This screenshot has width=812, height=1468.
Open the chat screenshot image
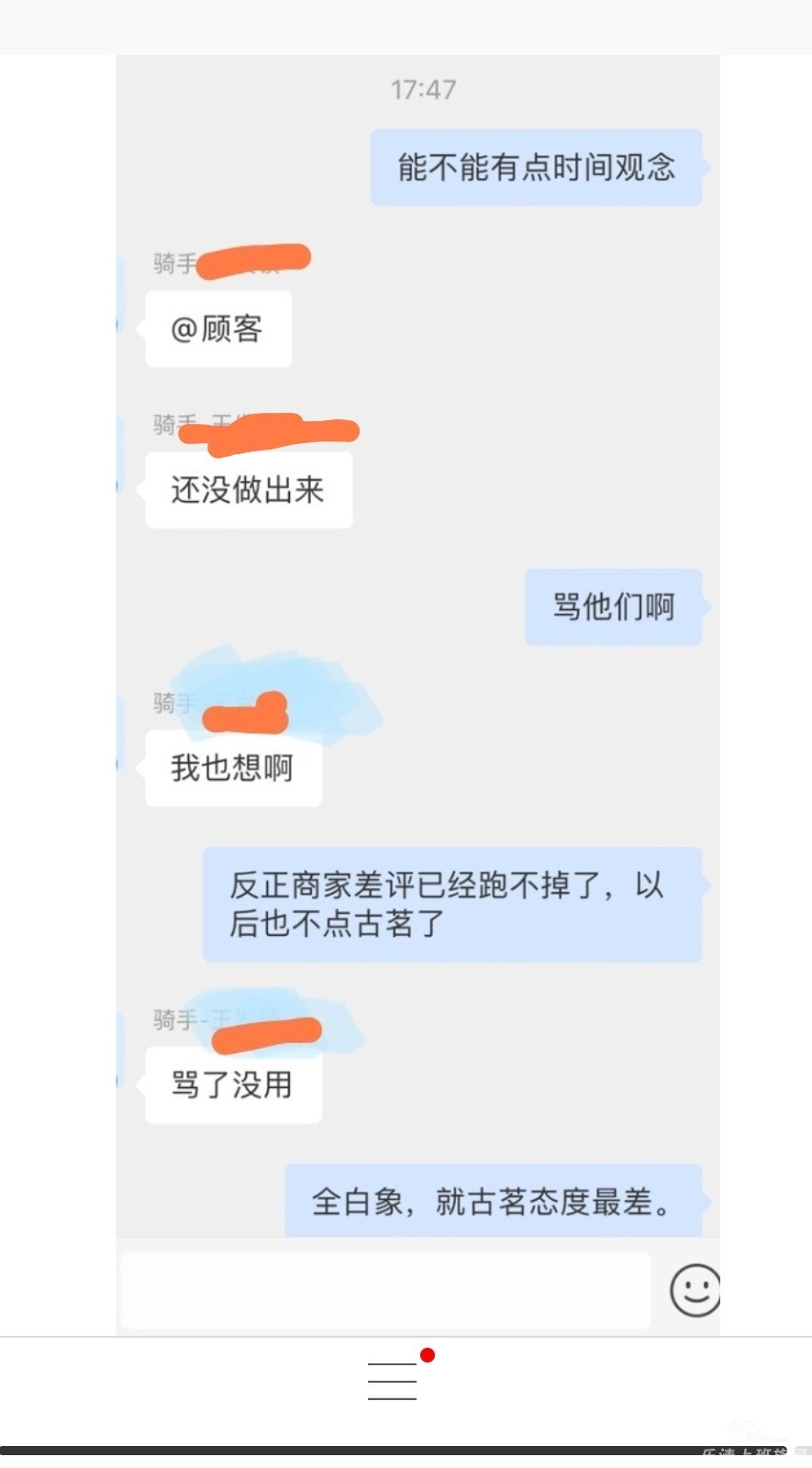coord(417,642)
